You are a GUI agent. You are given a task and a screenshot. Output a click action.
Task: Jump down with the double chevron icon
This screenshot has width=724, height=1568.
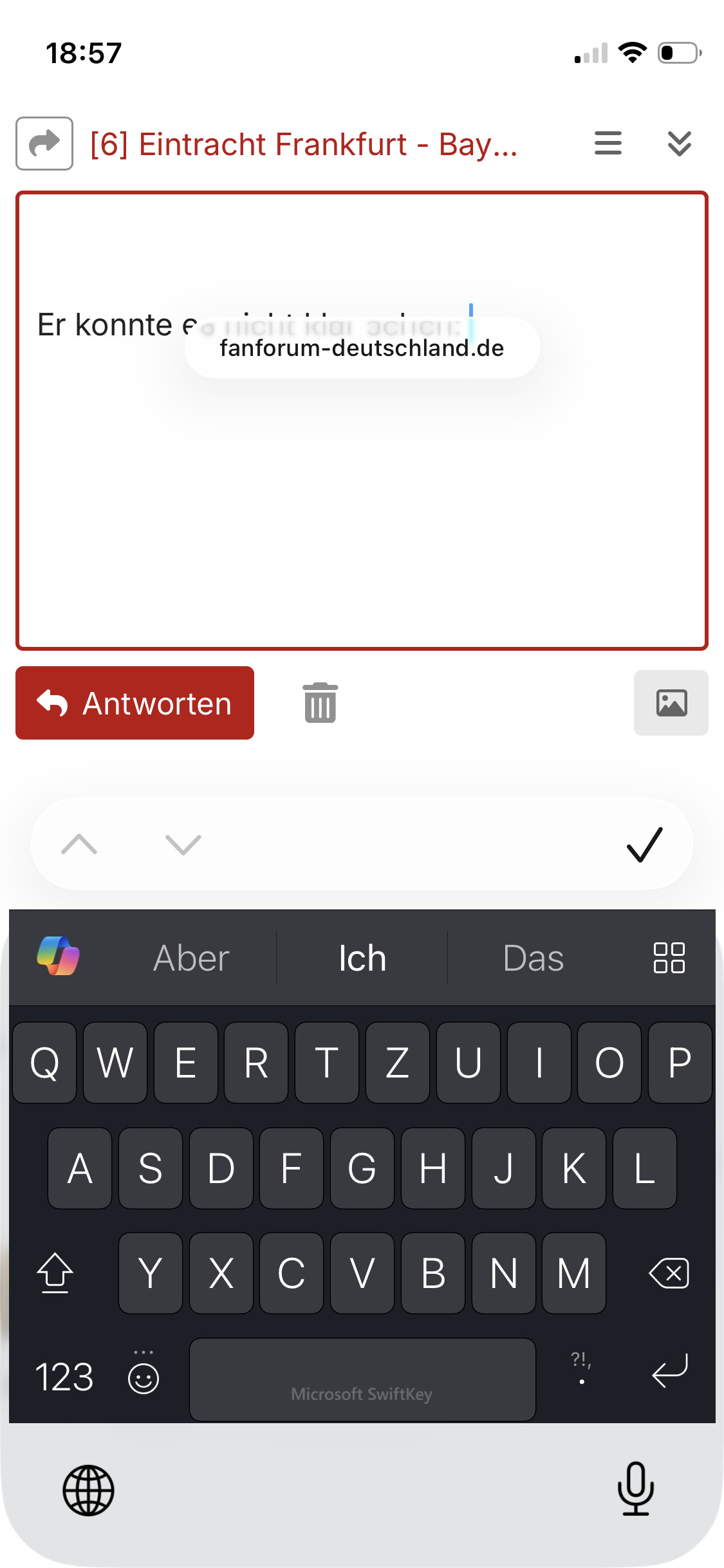pos(679,144)
